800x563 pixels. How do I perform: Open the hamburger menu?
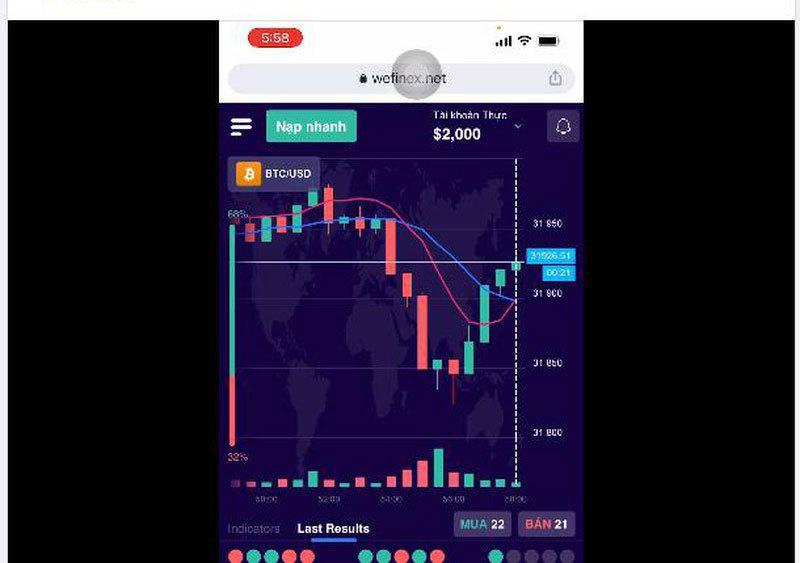[x=241, y=127]
